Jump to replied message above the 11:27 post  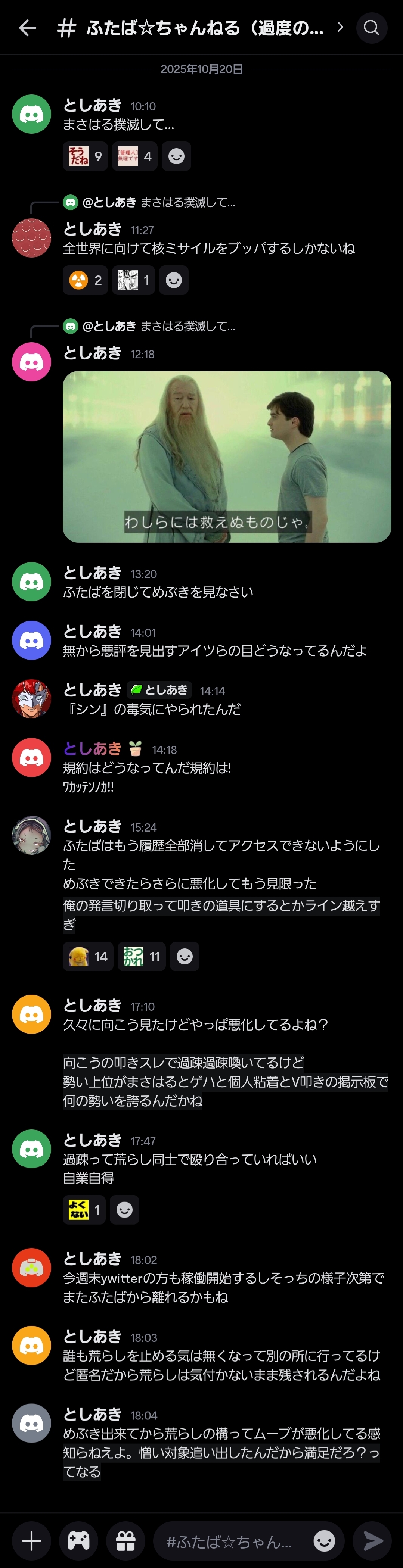click(x=158, y=203)
